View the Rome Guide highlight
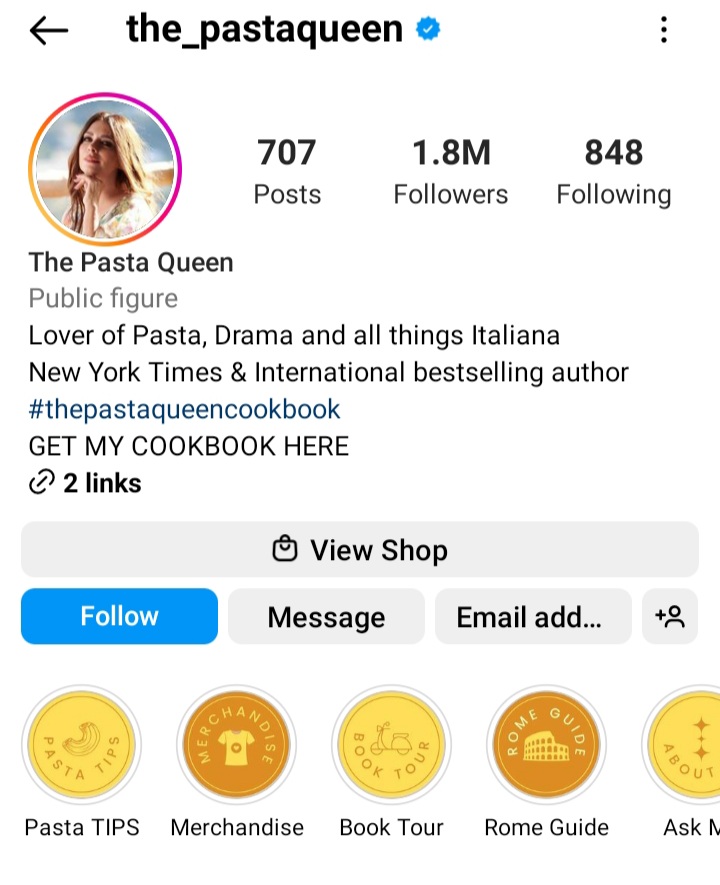 546,746
